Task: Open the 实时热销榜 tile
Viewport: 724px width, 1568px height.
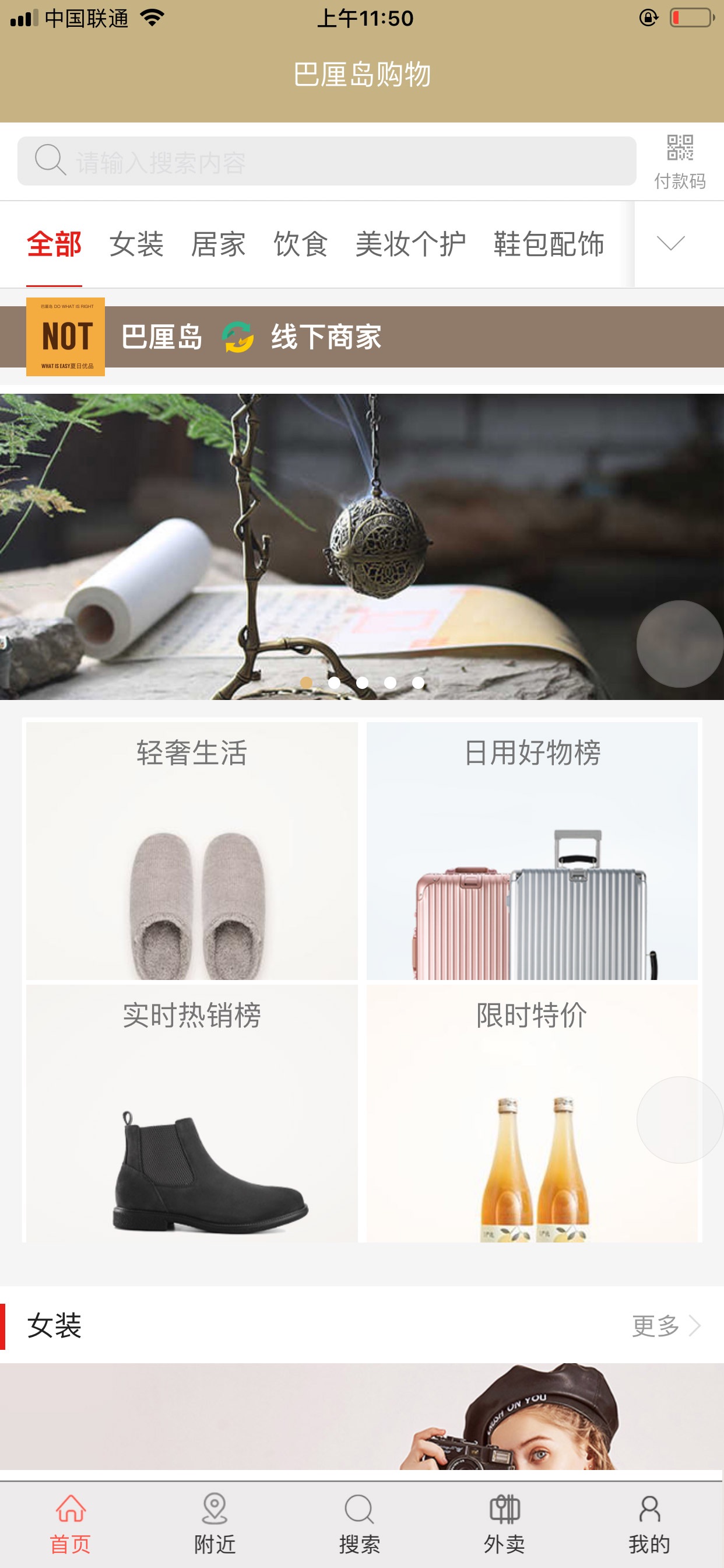Action: pos(192,1112)
